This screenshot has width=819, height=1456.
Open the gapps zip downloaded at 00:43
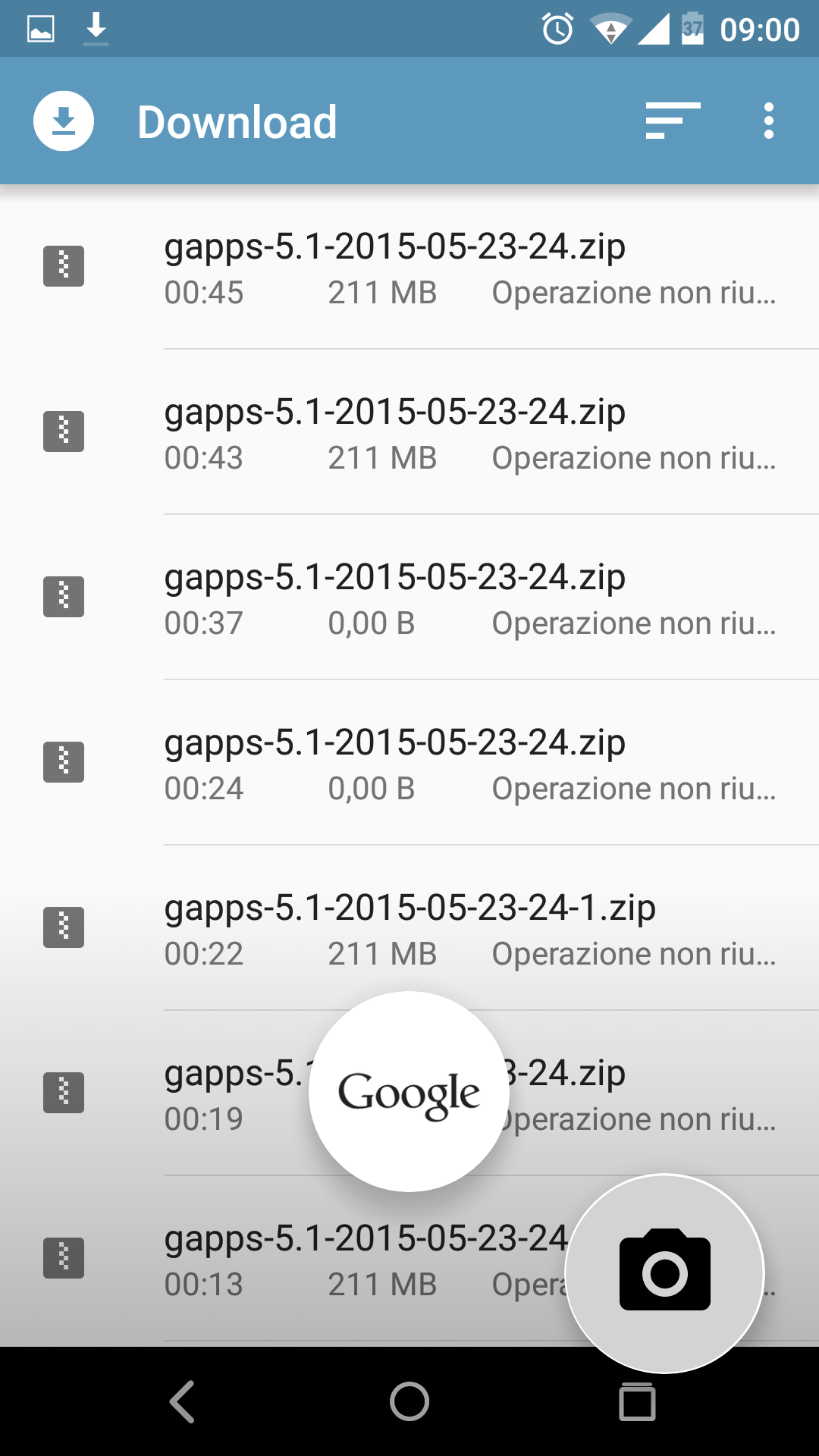409,432
